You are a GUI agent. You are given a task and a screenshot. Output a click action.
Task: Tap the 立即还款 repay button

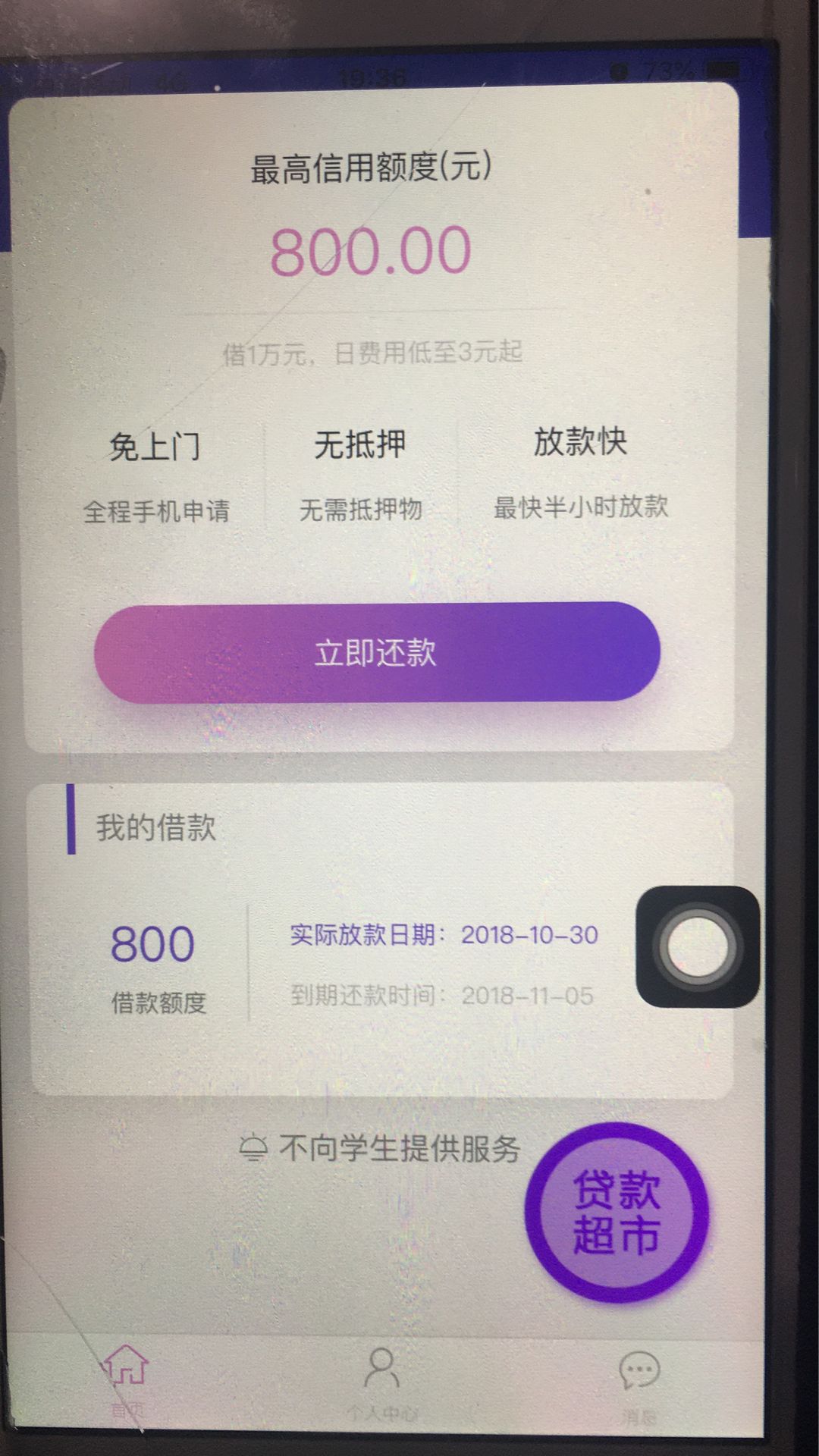pyautogui.click(x=377, y=652)
